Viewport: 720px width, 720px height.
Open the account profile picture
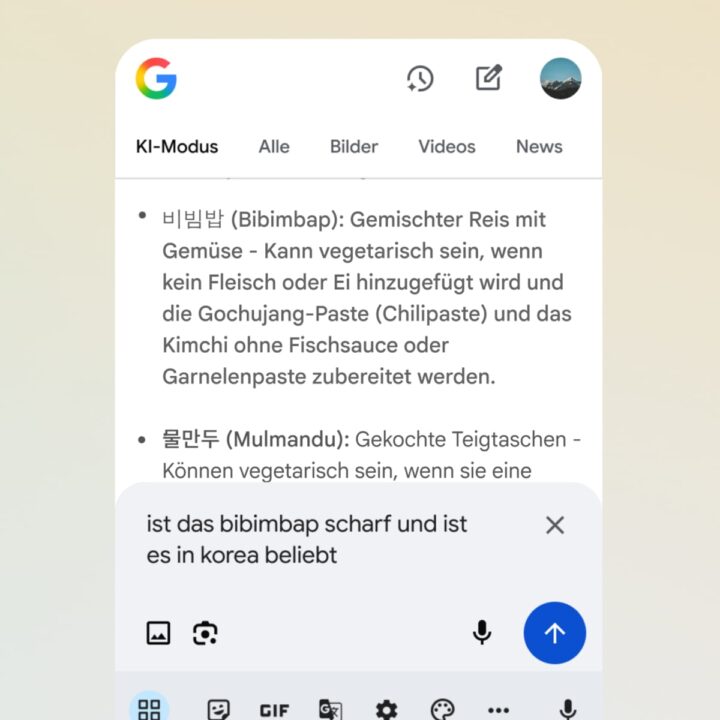point(561,79)
